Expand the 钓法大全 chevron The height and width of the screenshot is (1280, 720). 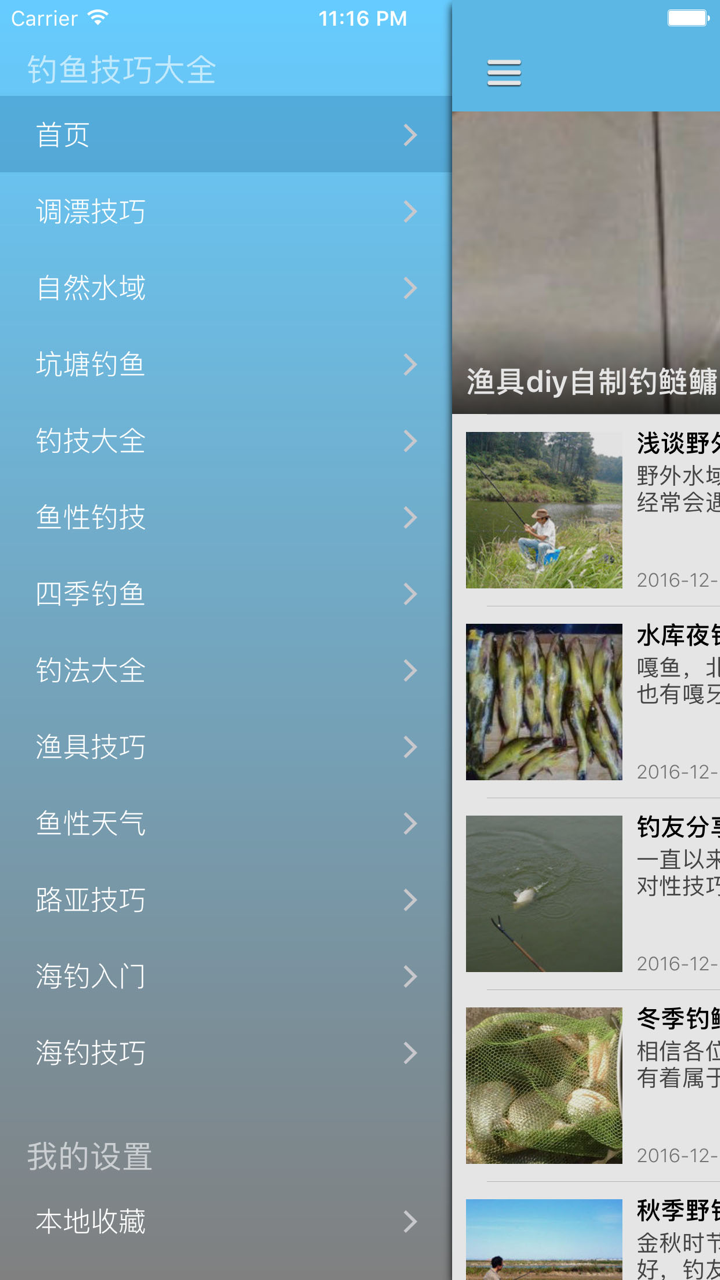pos(411,671)
